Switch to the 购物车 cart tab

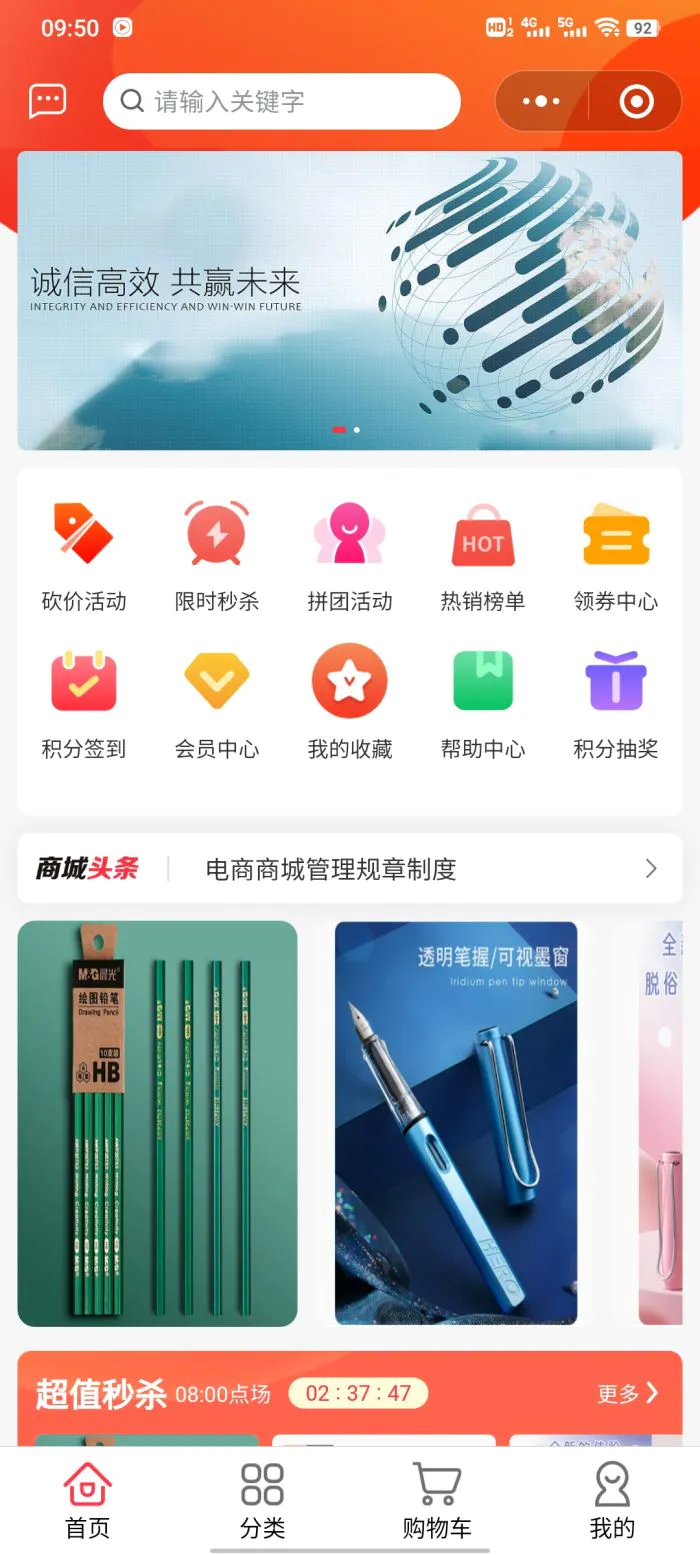coord(437,1500)
